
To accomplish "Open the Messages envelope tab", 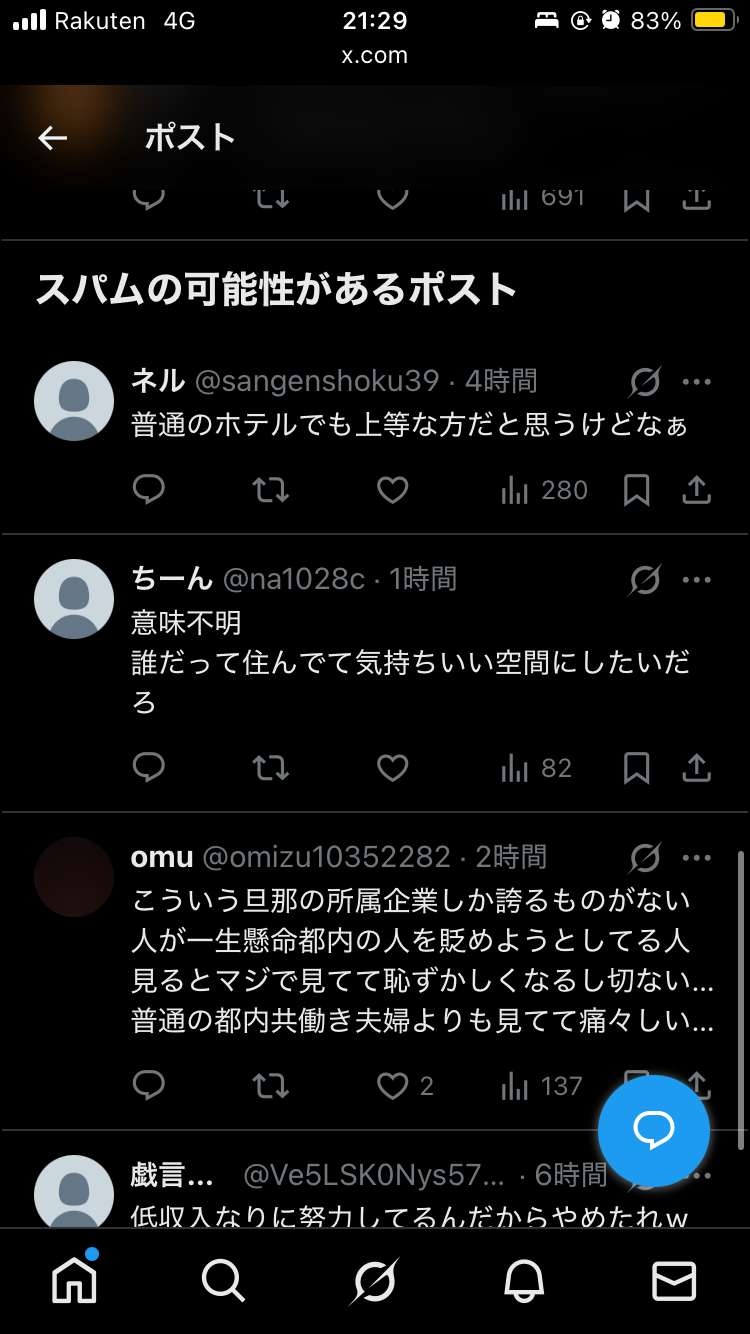I will tap(674, 1280).
